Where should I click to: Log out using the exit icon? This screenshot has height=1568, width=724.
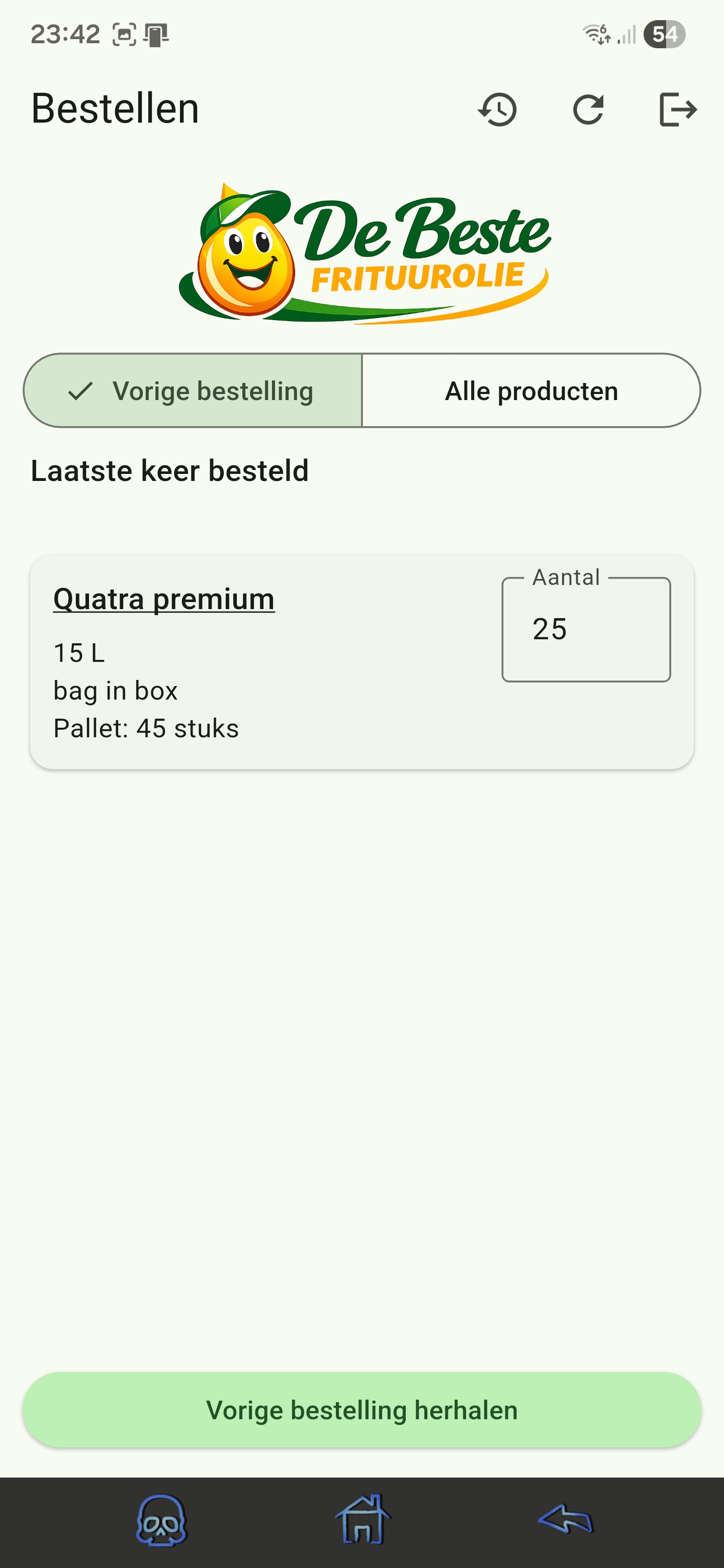pyautogui.click(x=678, y=110)
